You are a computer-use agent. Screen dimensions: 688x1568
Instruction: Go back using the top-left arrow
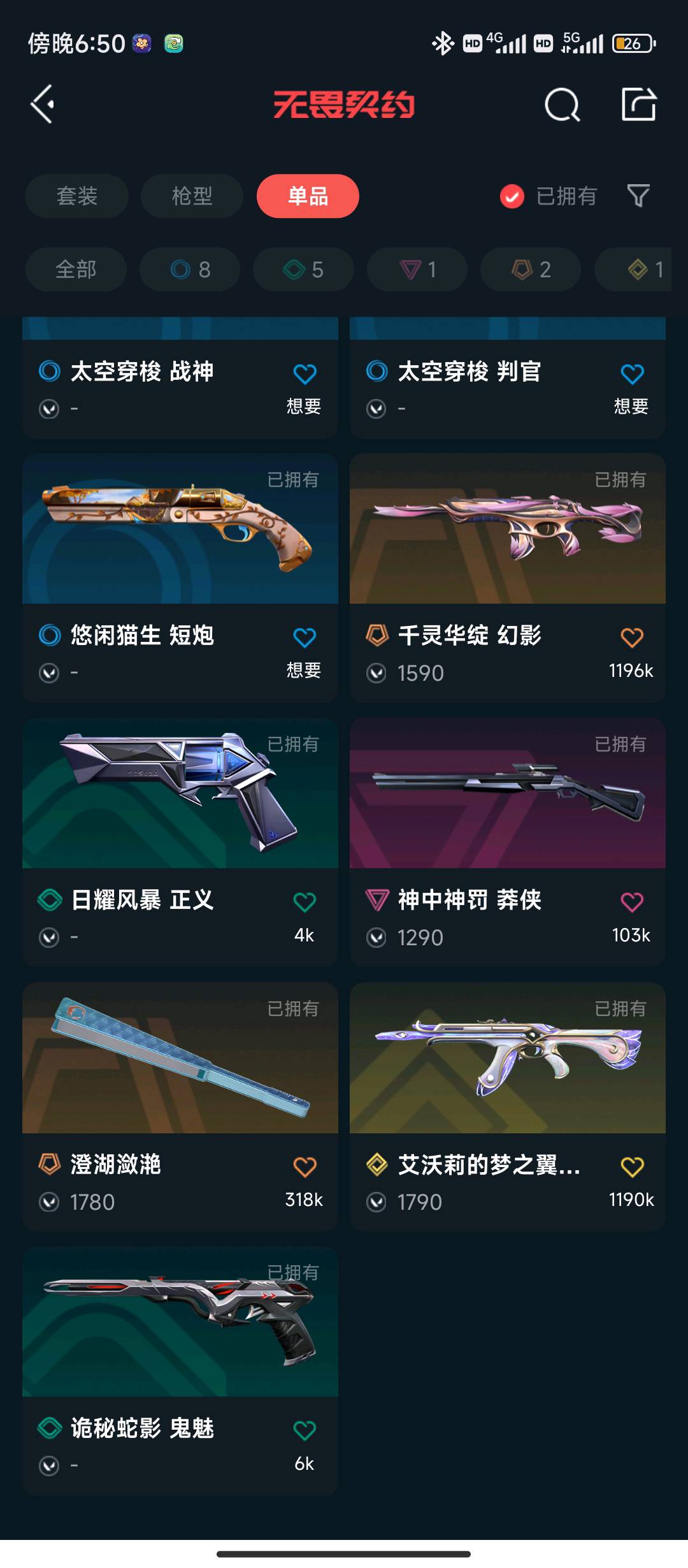tap(43, 104)
